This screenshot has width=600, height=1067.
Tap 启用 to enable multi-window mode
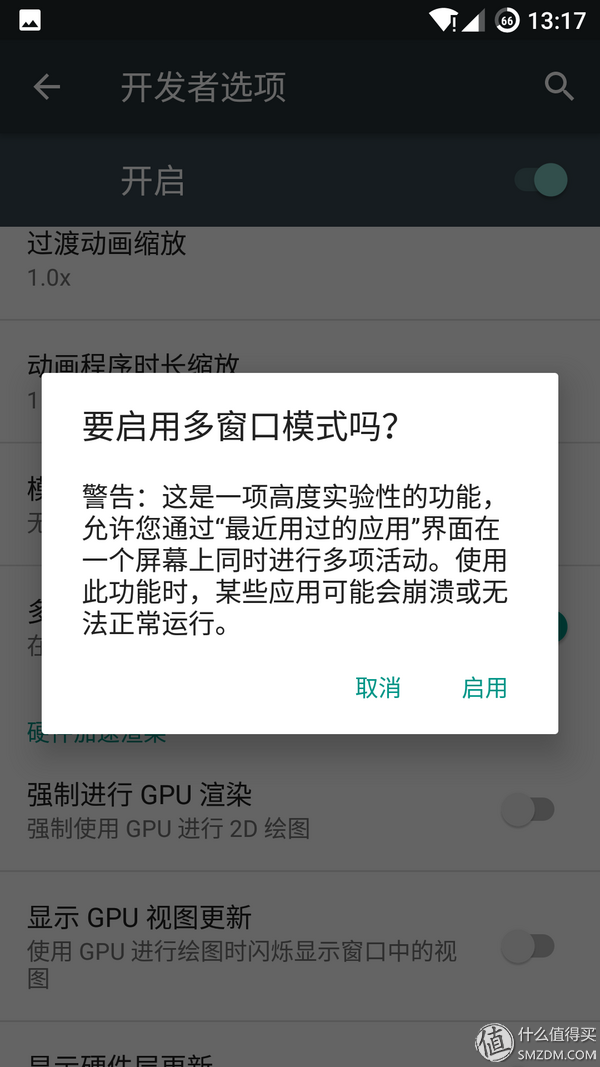(x=484, y=688)
